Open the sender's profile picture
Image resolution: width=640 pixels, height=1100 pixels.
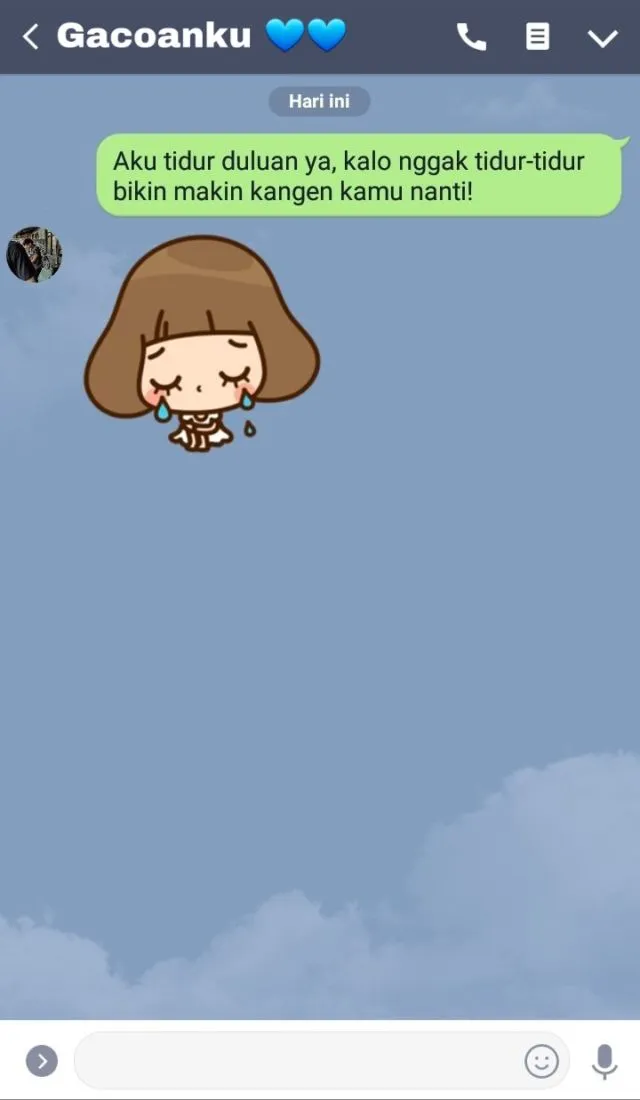(x=34, y=255)
